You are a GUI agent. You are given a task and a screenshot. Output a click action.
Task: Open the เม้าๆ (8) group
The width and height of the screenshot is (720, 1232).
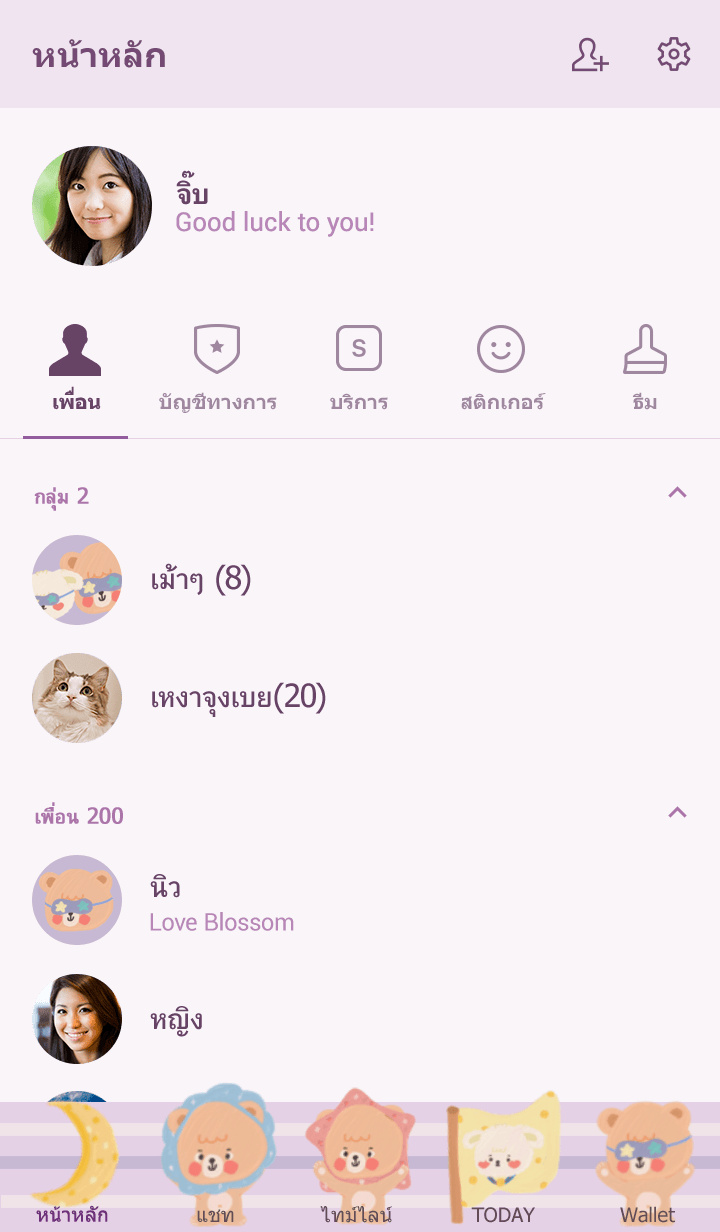point(200,580)
